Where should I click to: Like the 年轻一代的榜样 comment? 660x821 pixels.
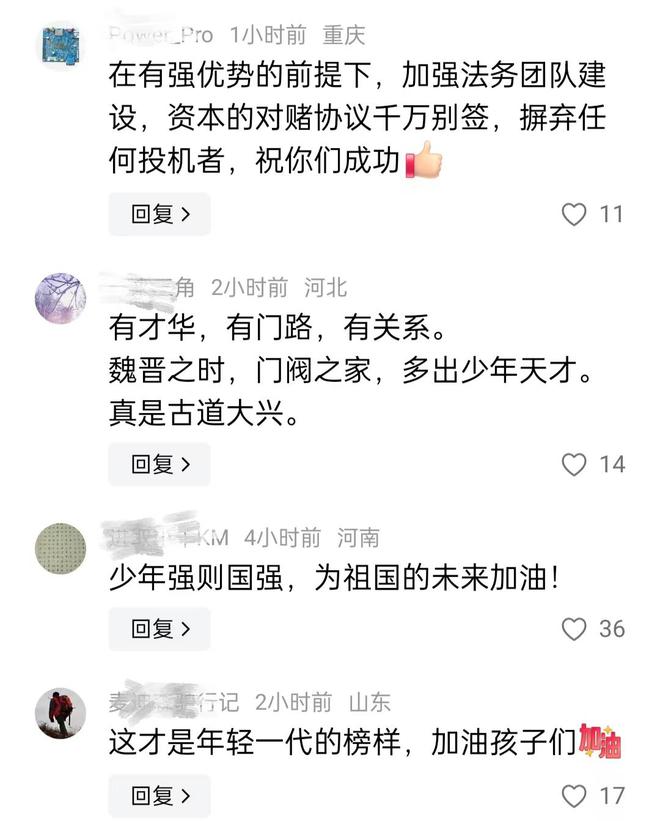pos(574,796)
